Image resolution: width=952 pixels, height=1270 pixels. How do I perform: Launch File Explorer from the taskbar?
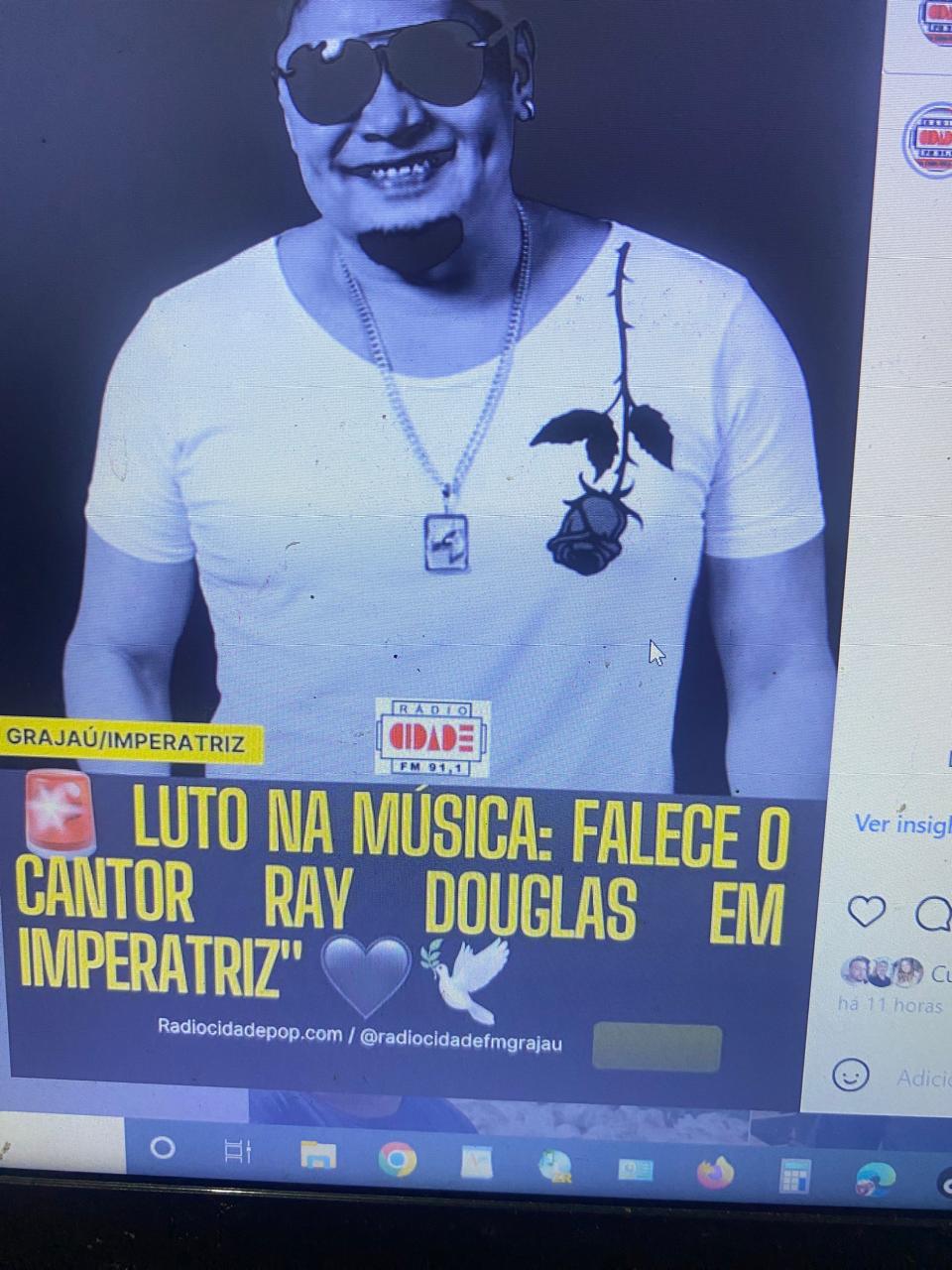(318, 1155)
